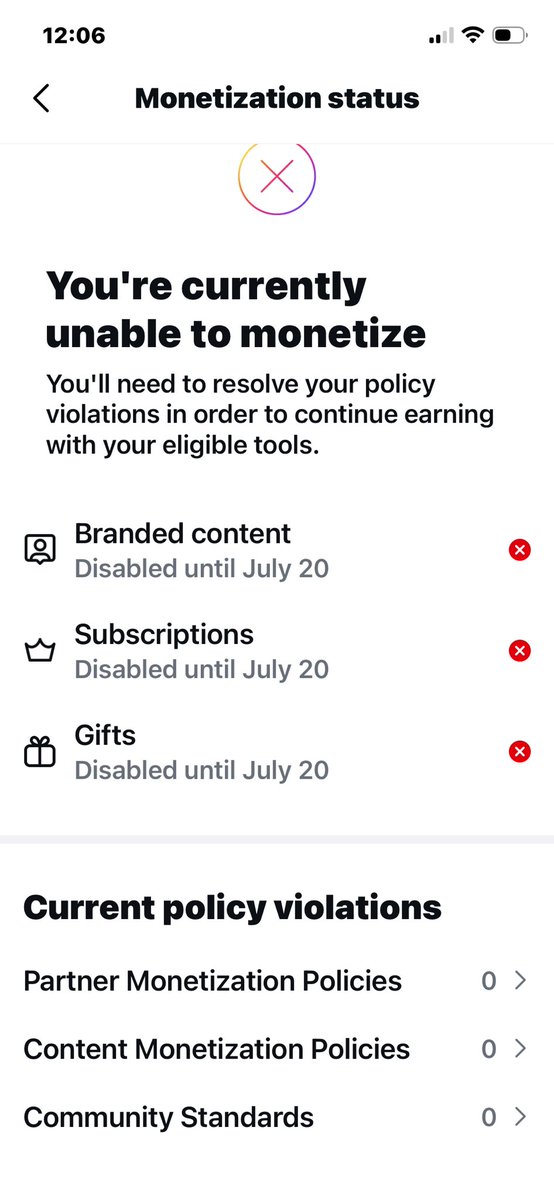554x1199 pixels.
Task: Open the Subscriptions row
Action: pos(277,651)
